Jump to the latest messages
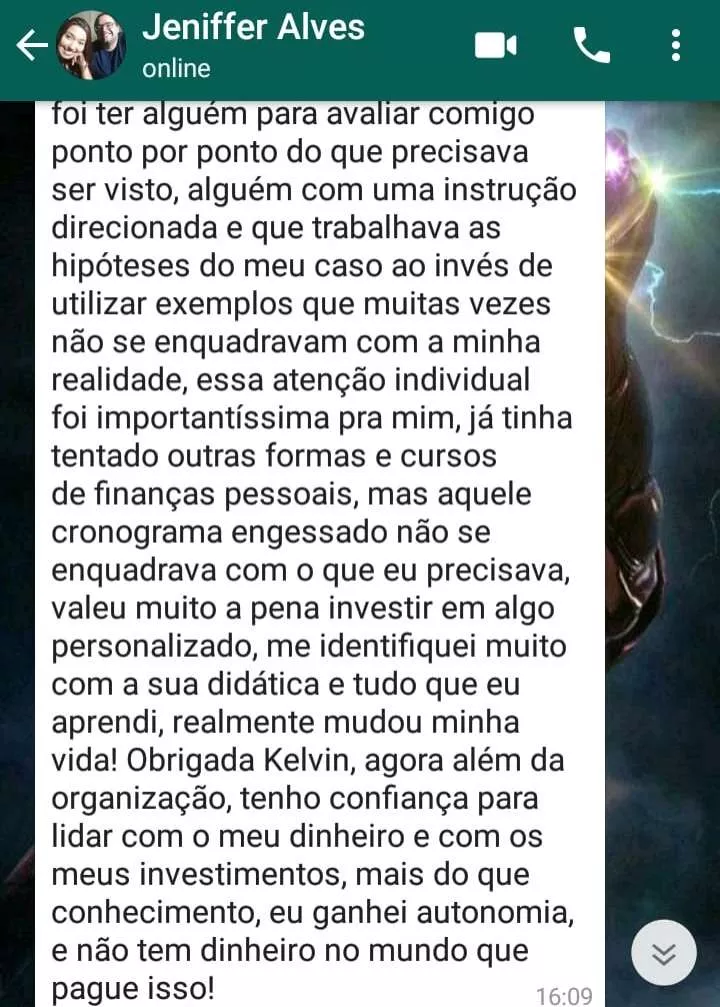Viewport: 720px width, 1007px height. coord(664,953)
